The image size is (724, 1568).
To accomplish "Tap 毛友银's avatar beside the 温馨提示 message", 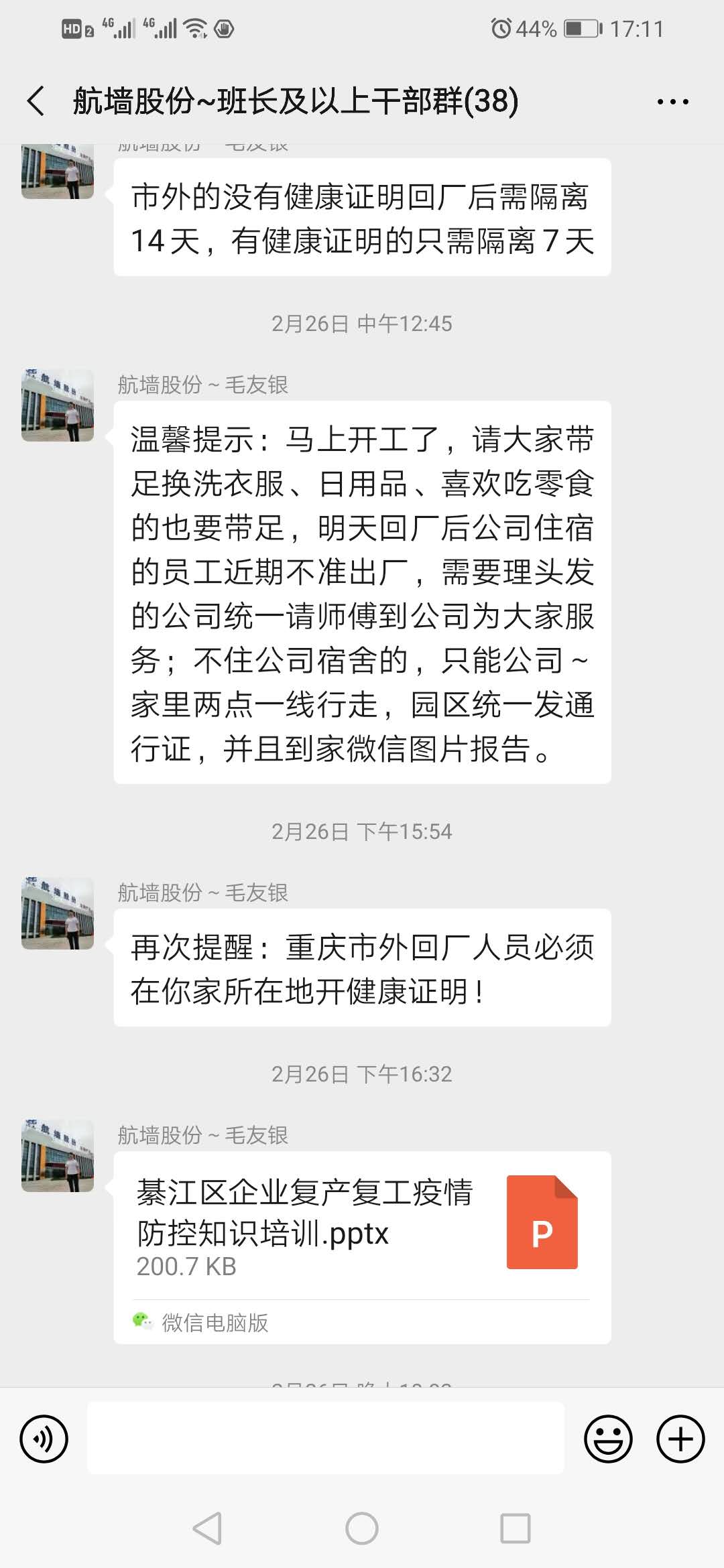I will (58, 405).
